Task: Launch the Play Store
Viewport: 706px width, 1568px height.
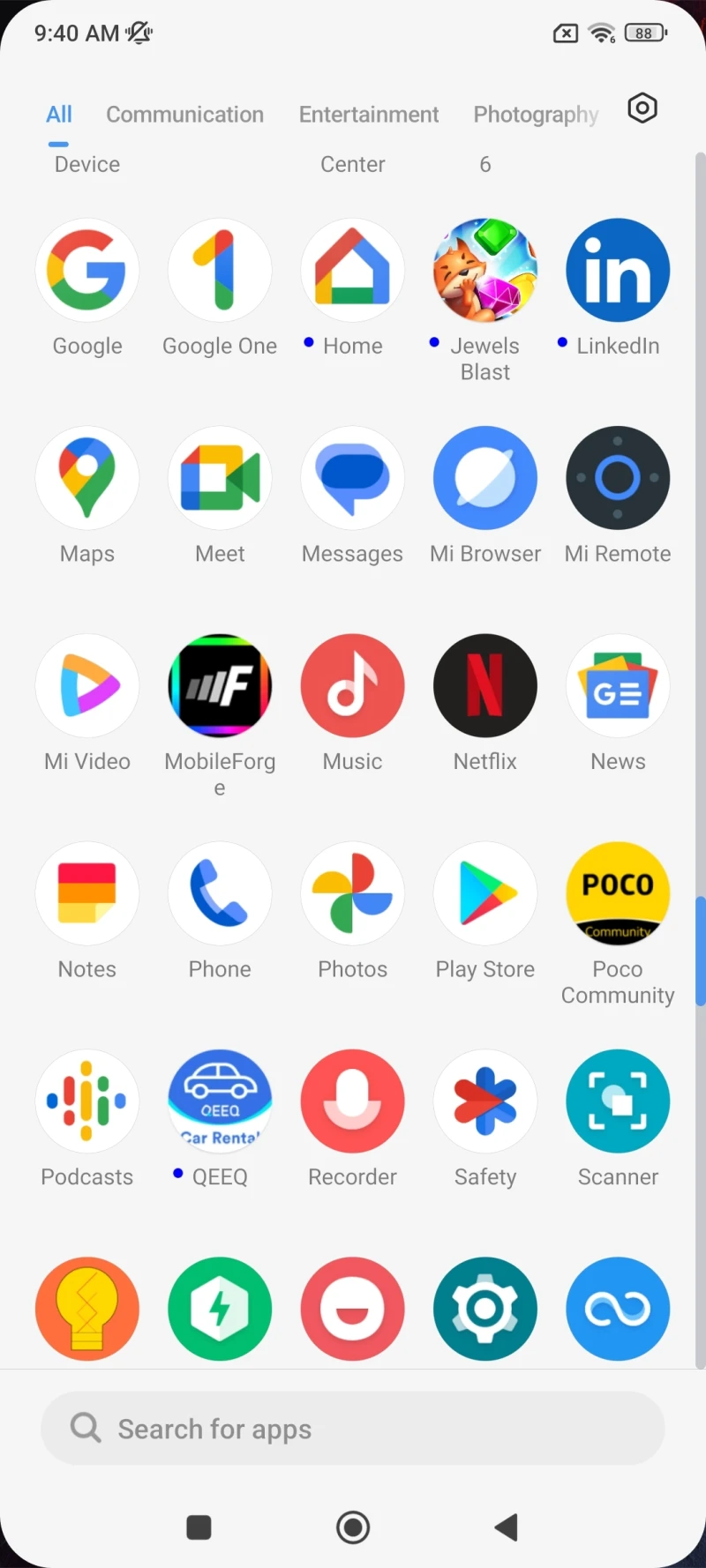Action: coord(485,893)
